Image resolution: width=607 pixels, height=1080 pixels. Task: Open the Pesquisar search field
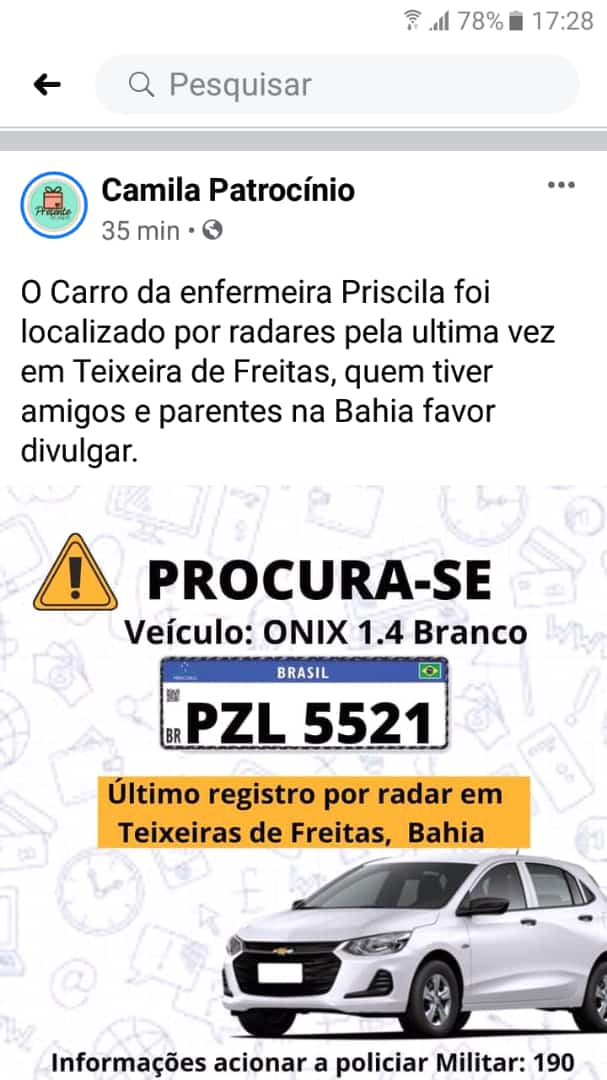click(337, 85)
